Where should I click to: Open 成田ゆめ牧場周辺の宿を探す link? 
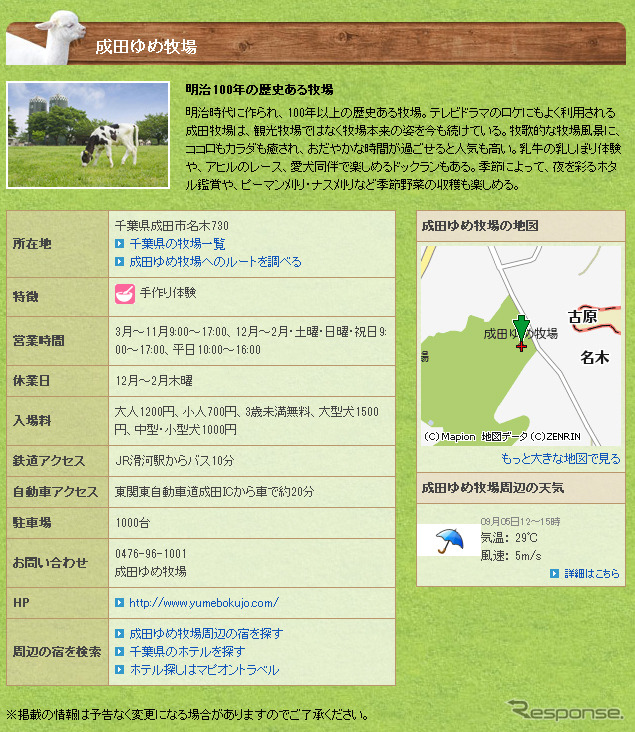click(x=206, y=634)
